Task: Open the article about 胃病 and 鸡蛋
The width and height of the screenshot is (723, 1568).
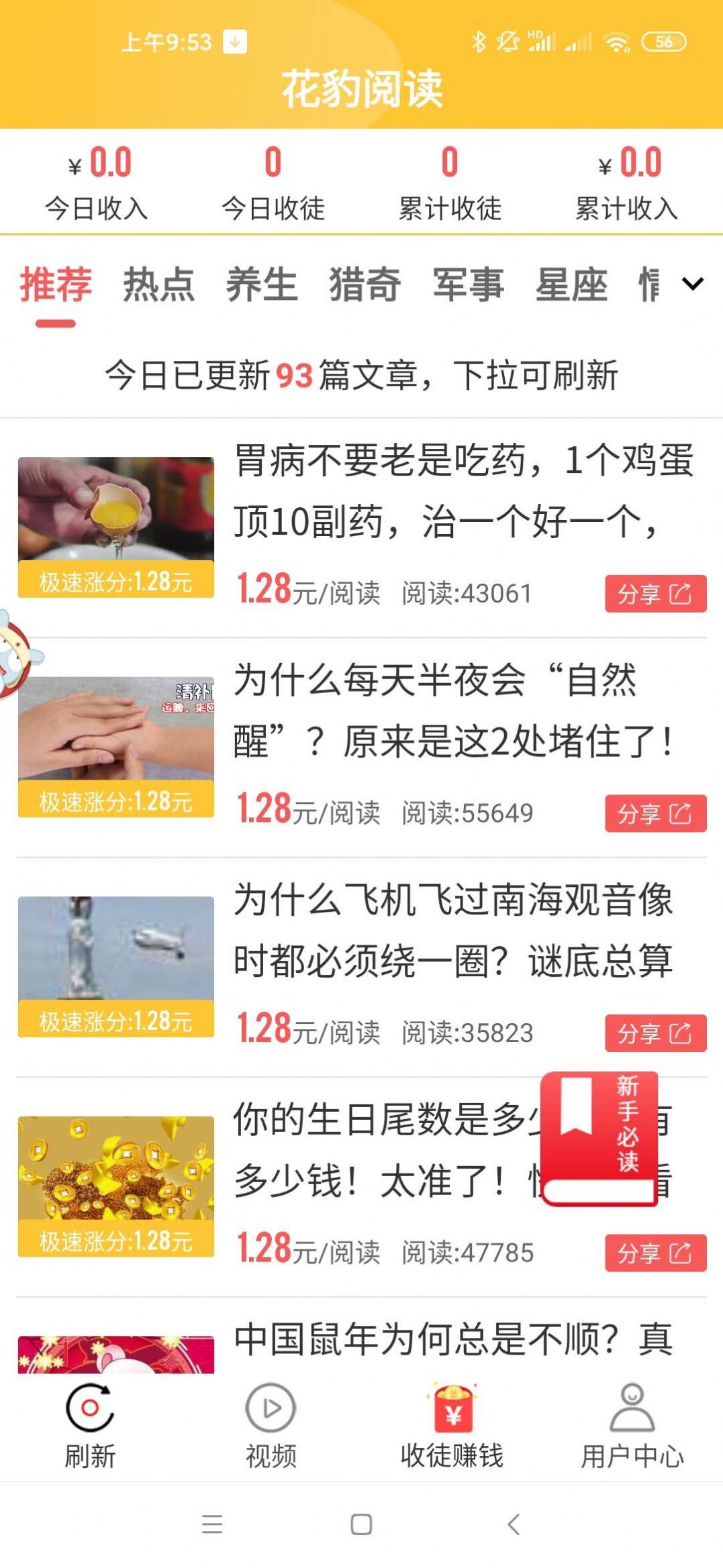Action: coord(462,491)
